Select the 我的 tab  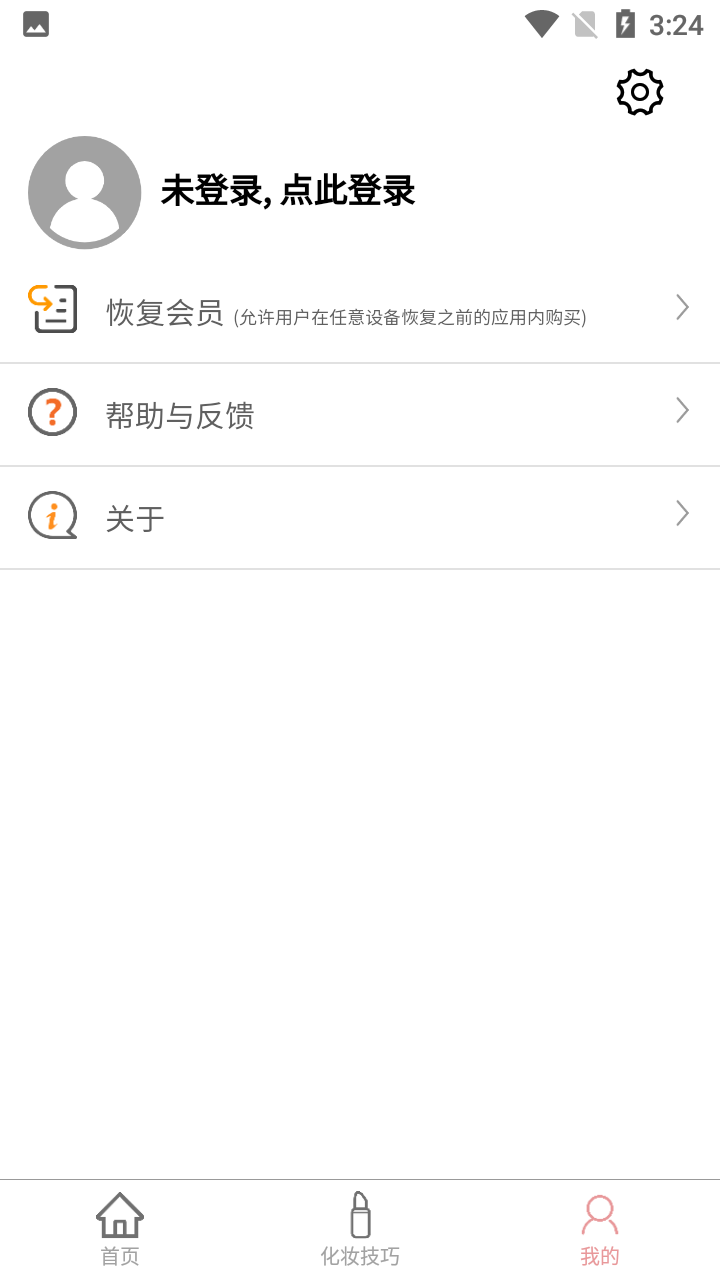tap(600, 1230)
